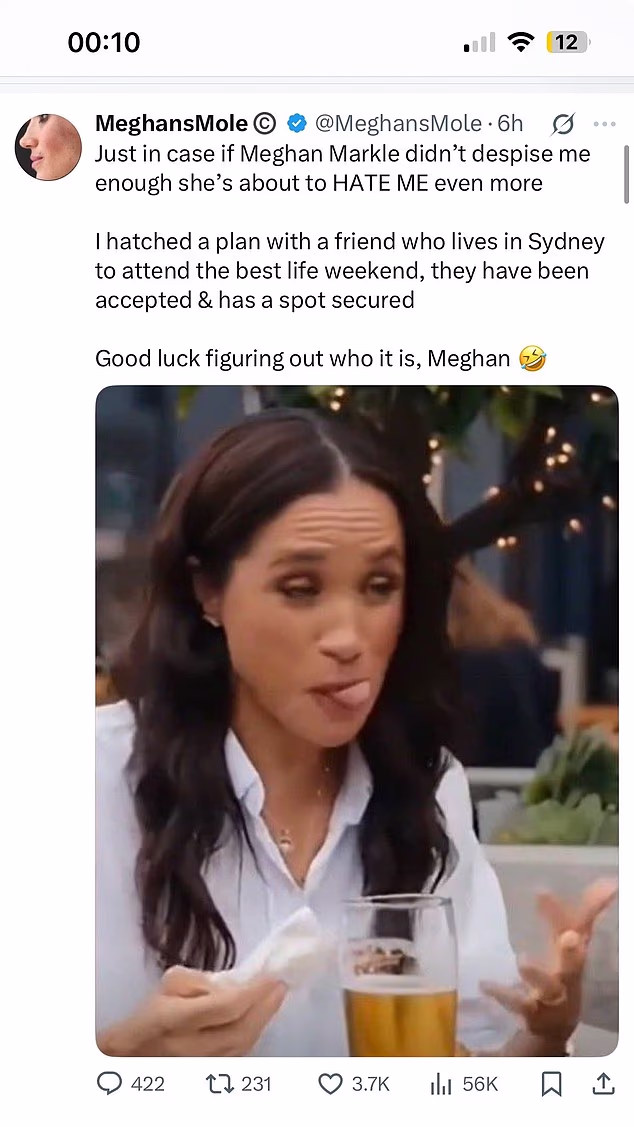The width and height of the screenshot is (634, 1127).
Task: Open the MeghansMole account name
Action: point(171,123)
